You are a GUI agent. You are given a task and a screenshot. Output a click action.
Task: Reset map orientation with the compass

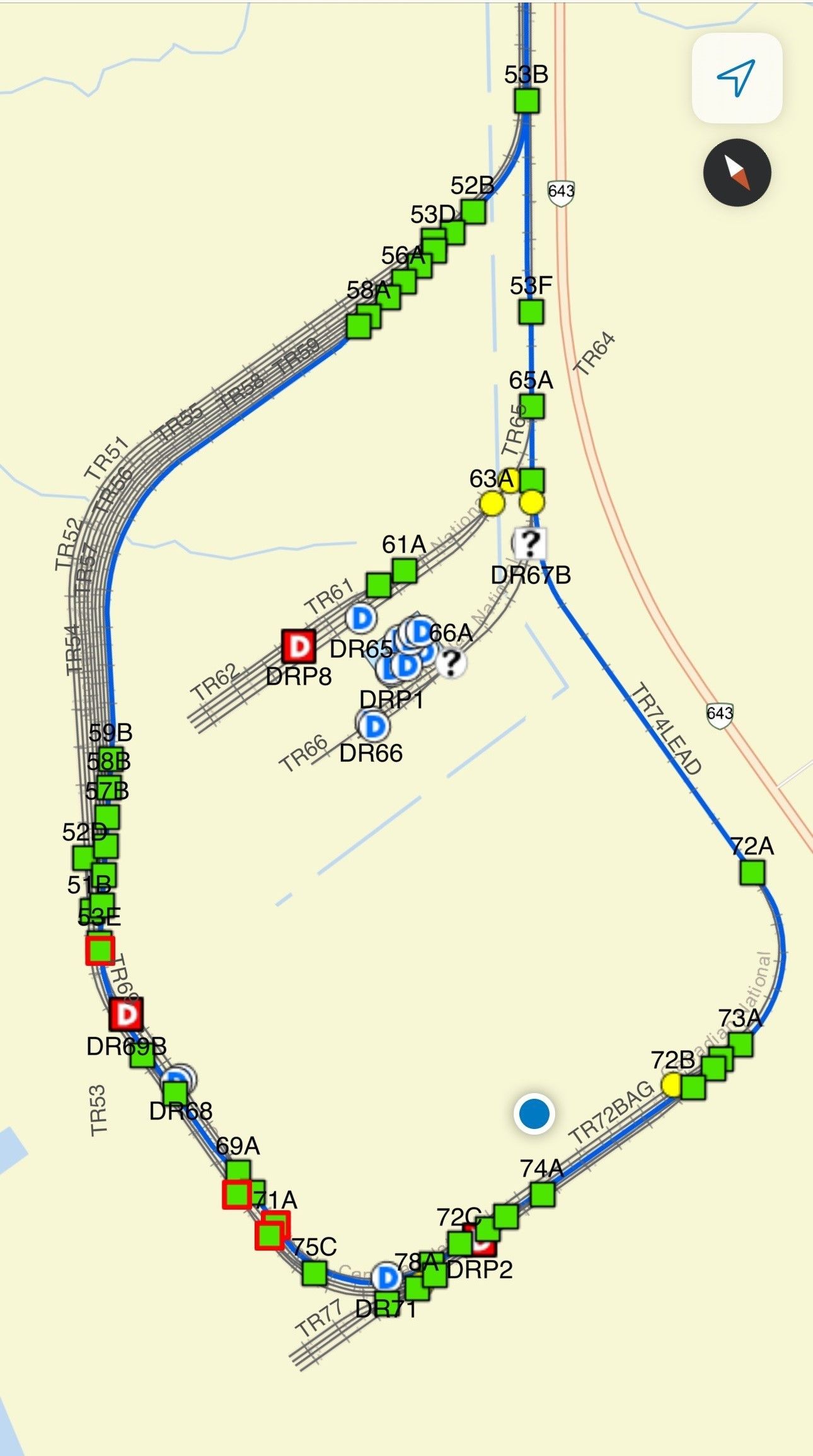pos(736,173)
